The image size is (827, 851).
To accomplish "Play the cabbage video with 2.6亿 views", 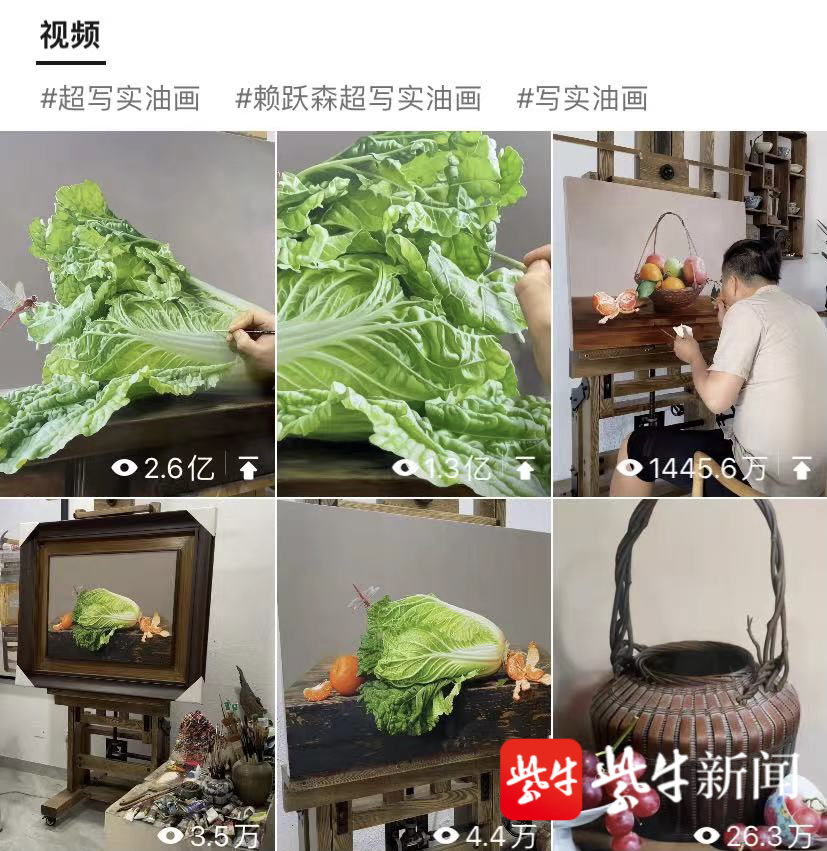I will [137, 314].
